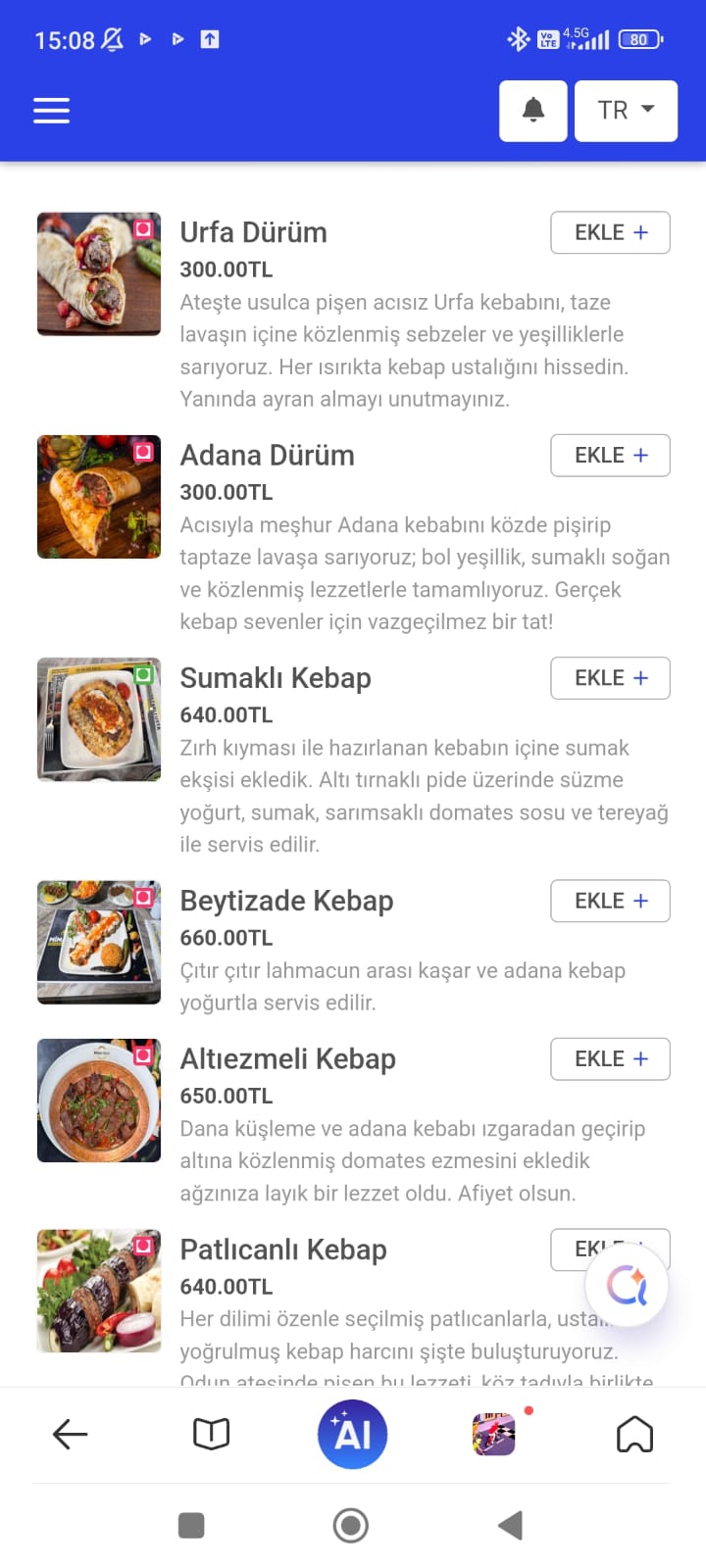Image resolution: width=706 pixels, height=1568 pixels.
Task: View the Patlıcanlı Kebap photo
Action: (98, 1291)
